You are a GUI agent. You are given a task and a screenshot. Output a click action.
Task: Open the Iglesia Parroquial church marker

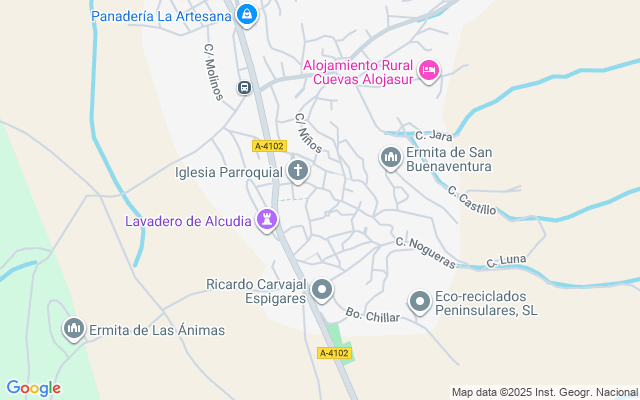pyautogui.click(x=298, y=171)
